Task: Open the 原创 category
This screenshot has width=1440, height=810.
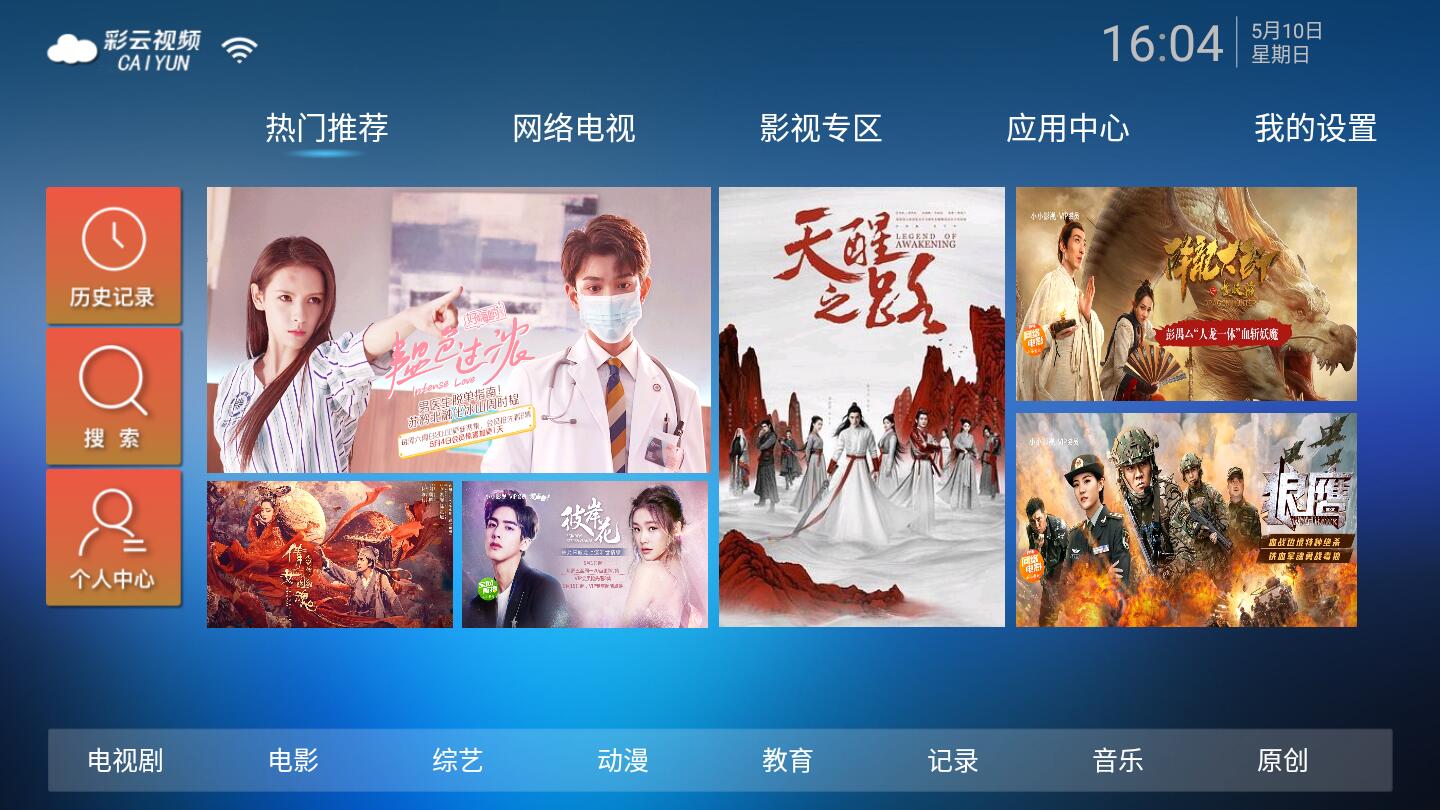Action: pyautogui.click(x=1282, y=760)
